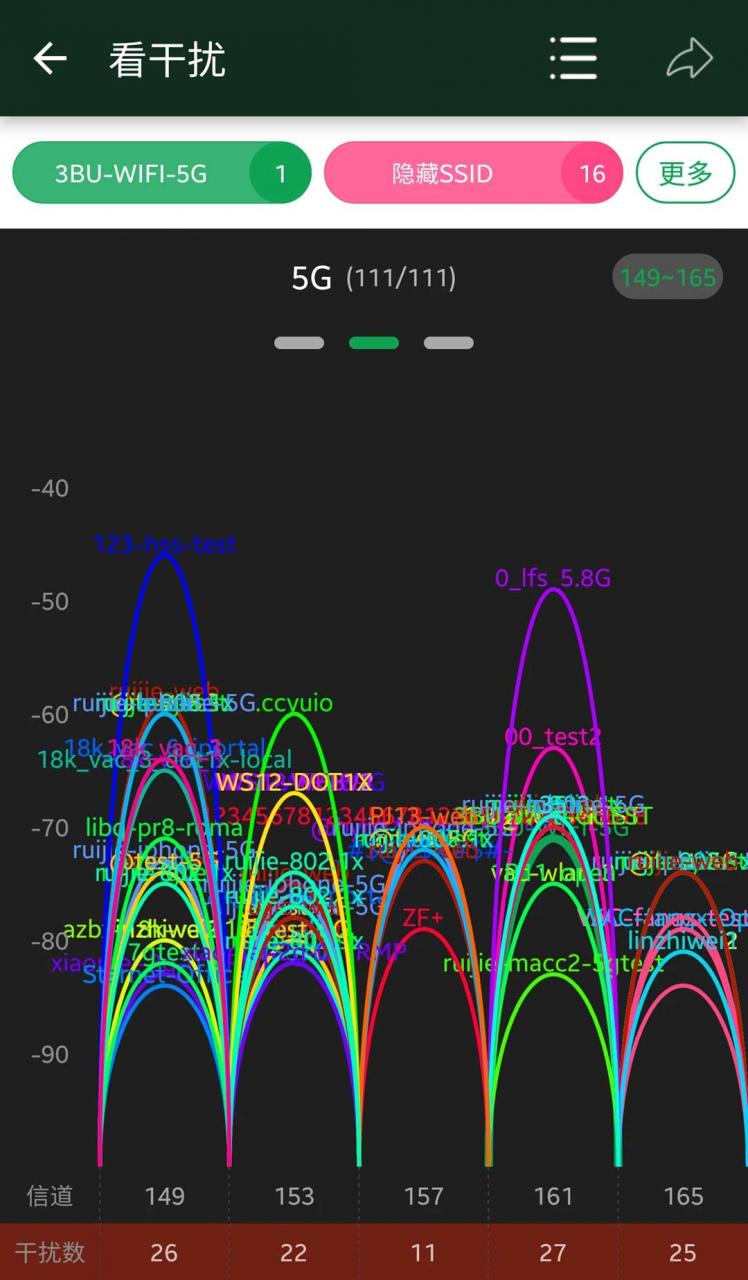This screenshot has width=748, height=1280.
Task: Tap the 信道 row label
Action: pos(50,1196)
